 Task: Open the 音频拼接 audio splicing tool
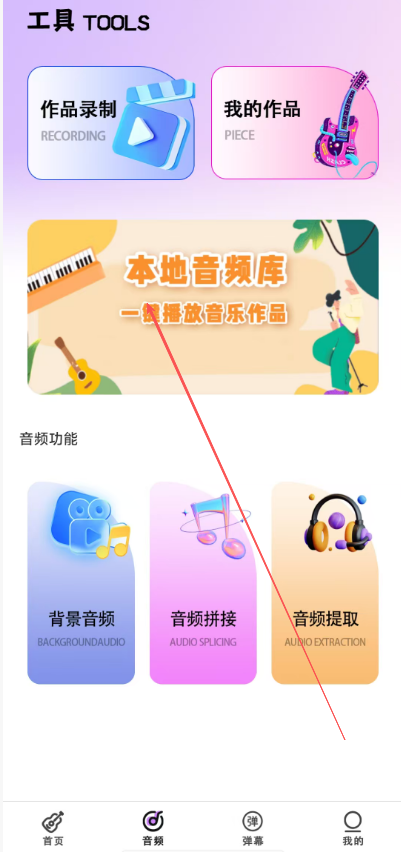pyautogui.click(x=203, y=582)
